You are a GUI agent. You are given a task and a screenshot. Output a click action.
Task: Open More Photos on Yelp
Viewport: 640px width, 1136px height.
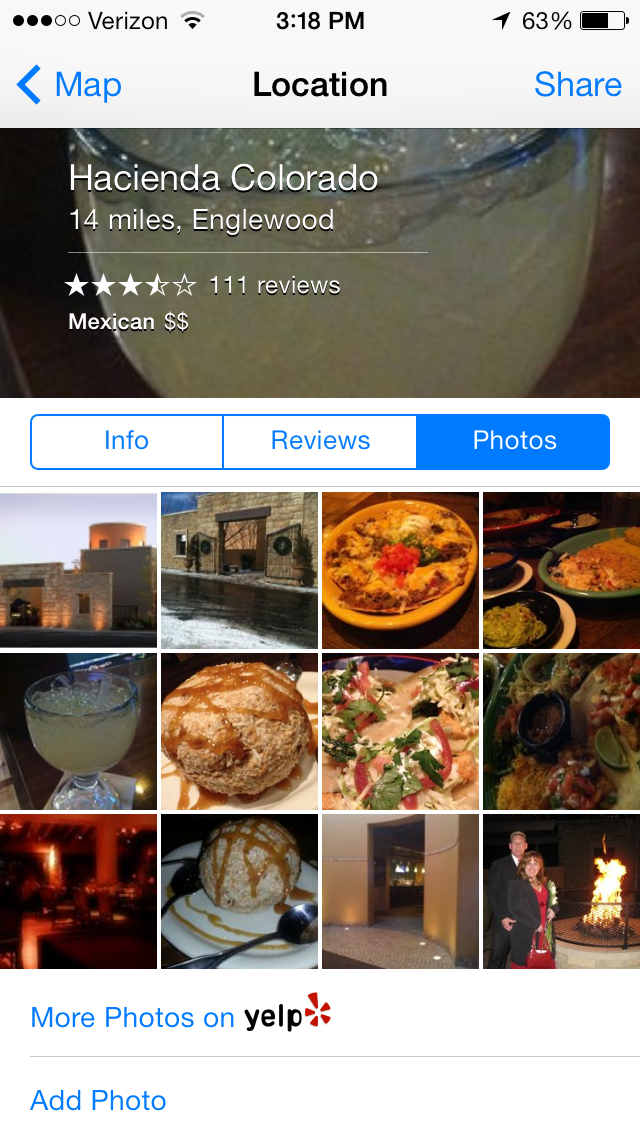(x=180, y=1017)
